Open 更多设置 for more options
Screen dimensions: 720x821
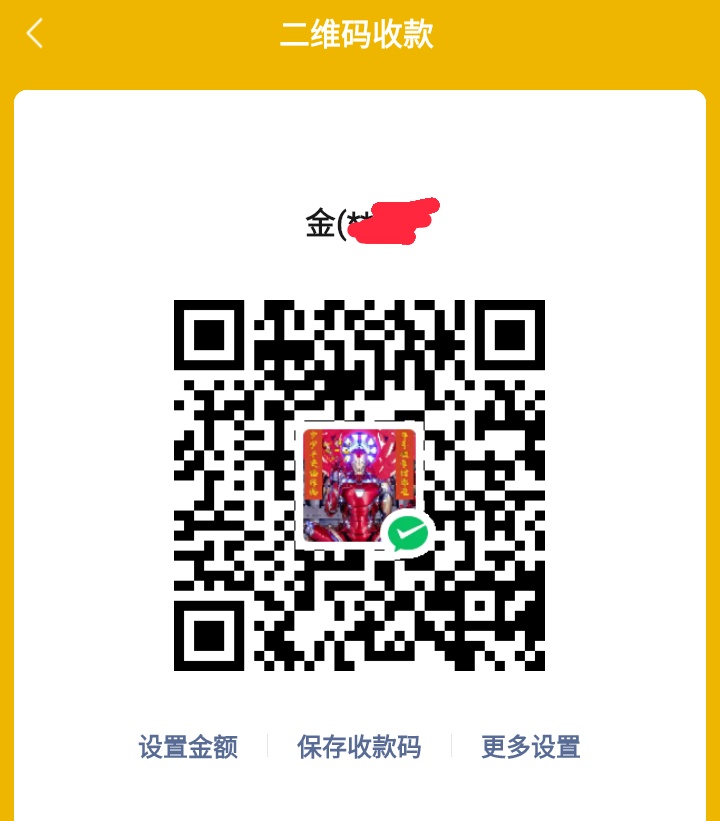tap(530, 747)
